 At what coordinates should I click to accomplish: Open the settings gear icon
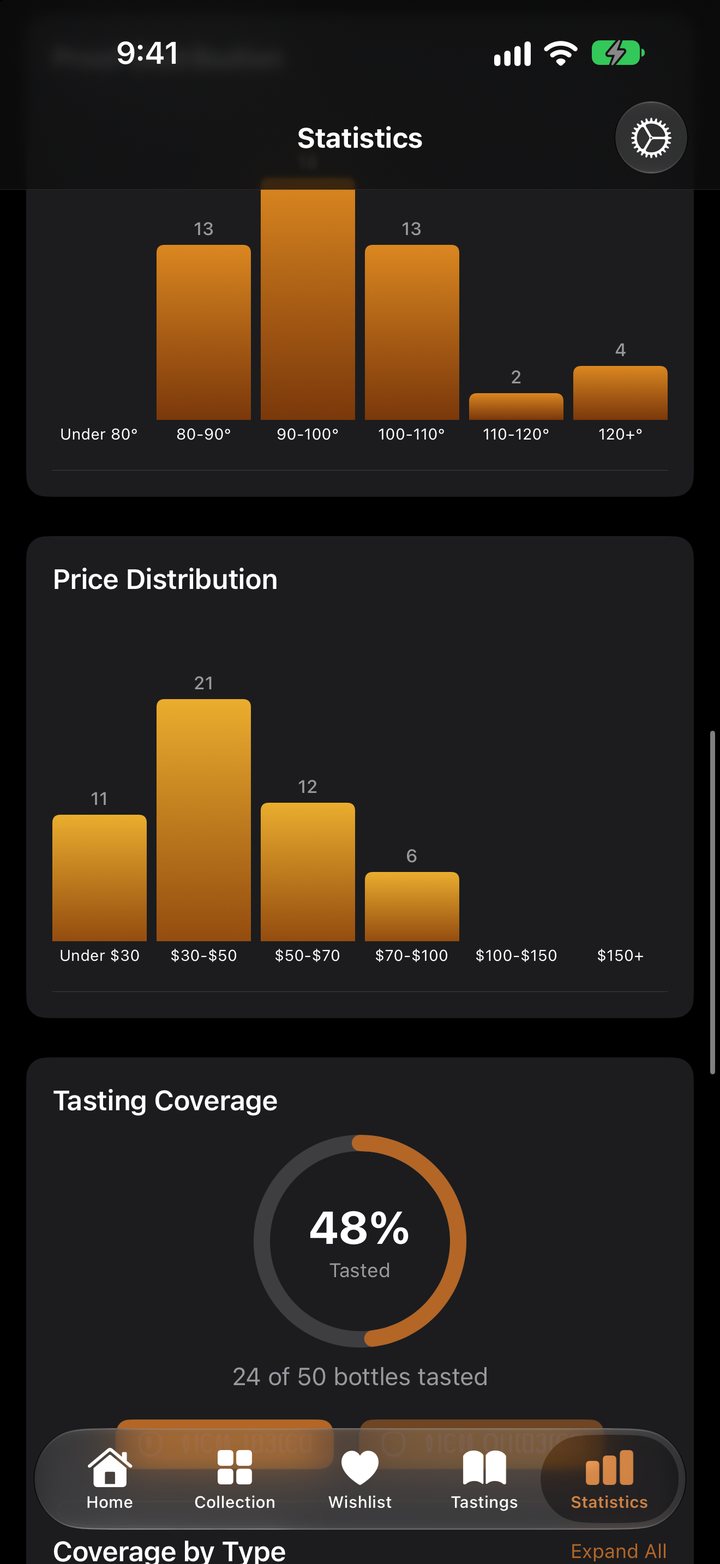[x=651, y=138]
